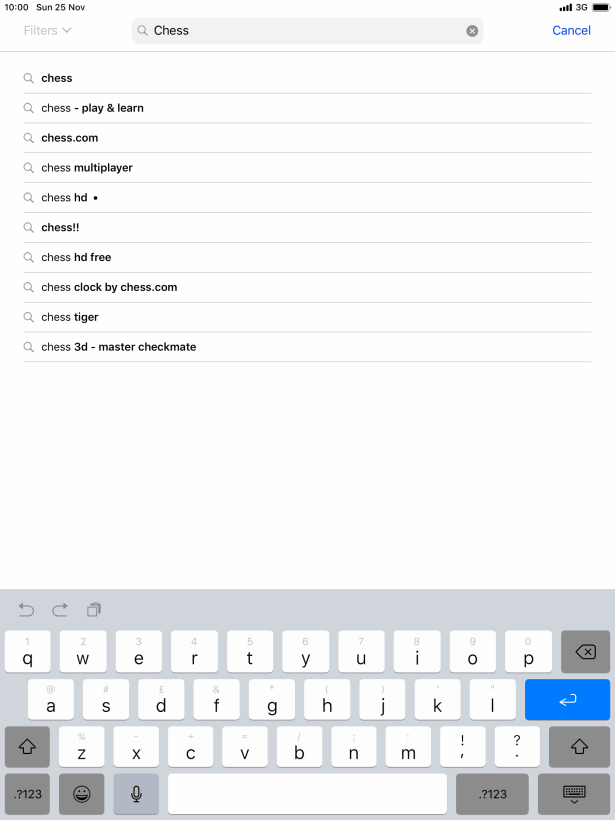Select "chess hd" suggestion
Image resolution: width=615 pixels, height=820 pixels.
point(64,198)
